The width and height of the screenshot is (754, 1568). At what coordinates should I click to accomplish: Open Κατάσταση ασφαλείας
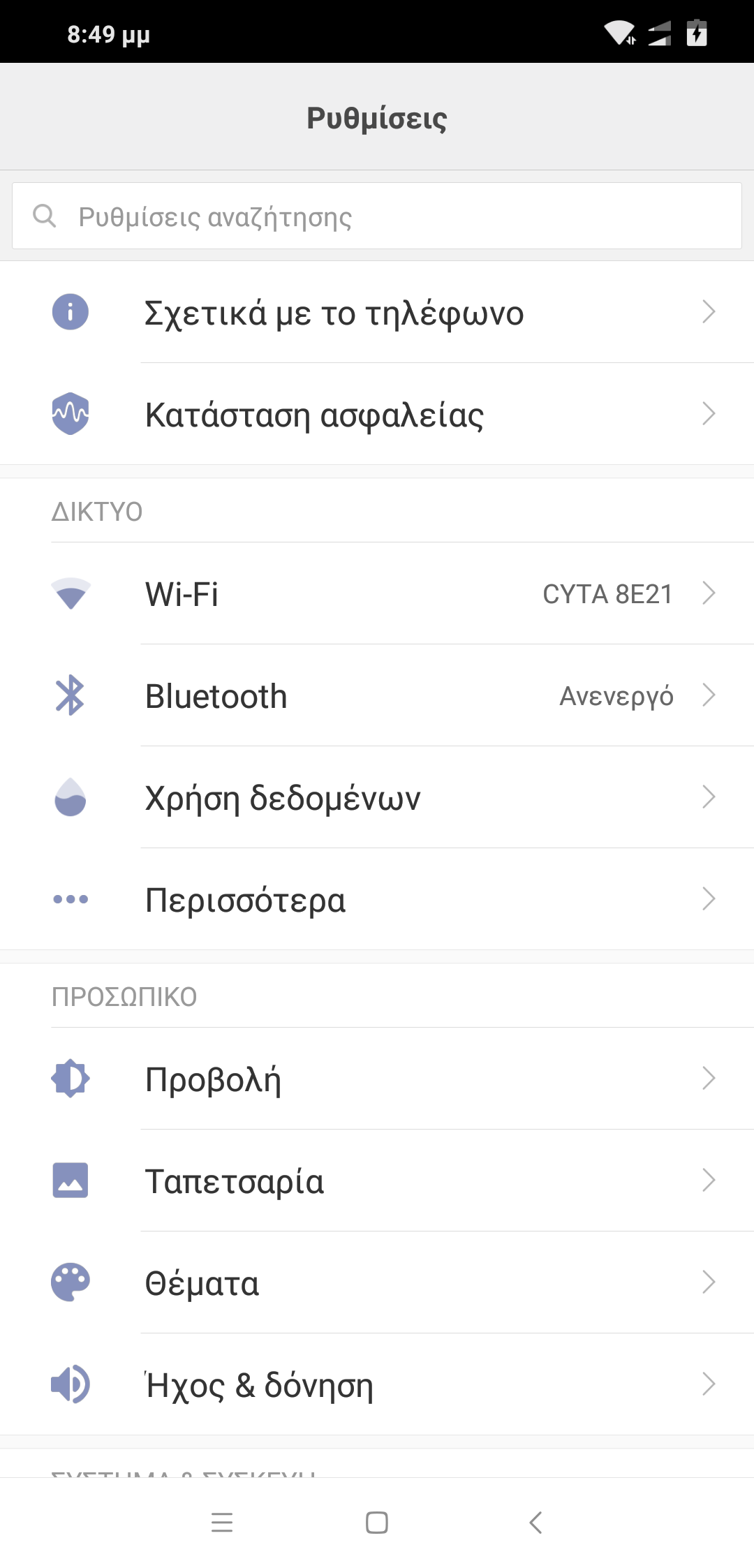point(377,414)
